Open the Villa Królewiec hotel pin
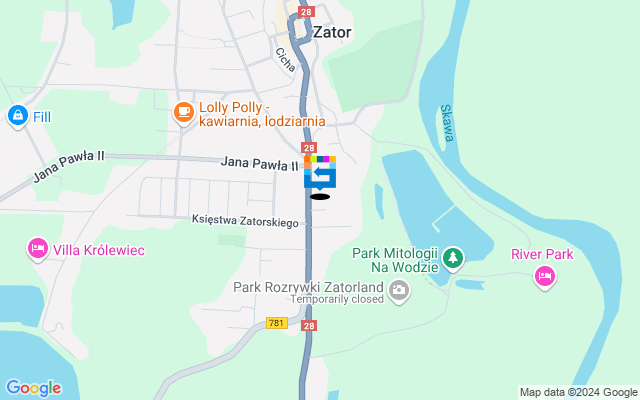The height and width of the screenshot is (400, 640). click(x=38, y=248)
